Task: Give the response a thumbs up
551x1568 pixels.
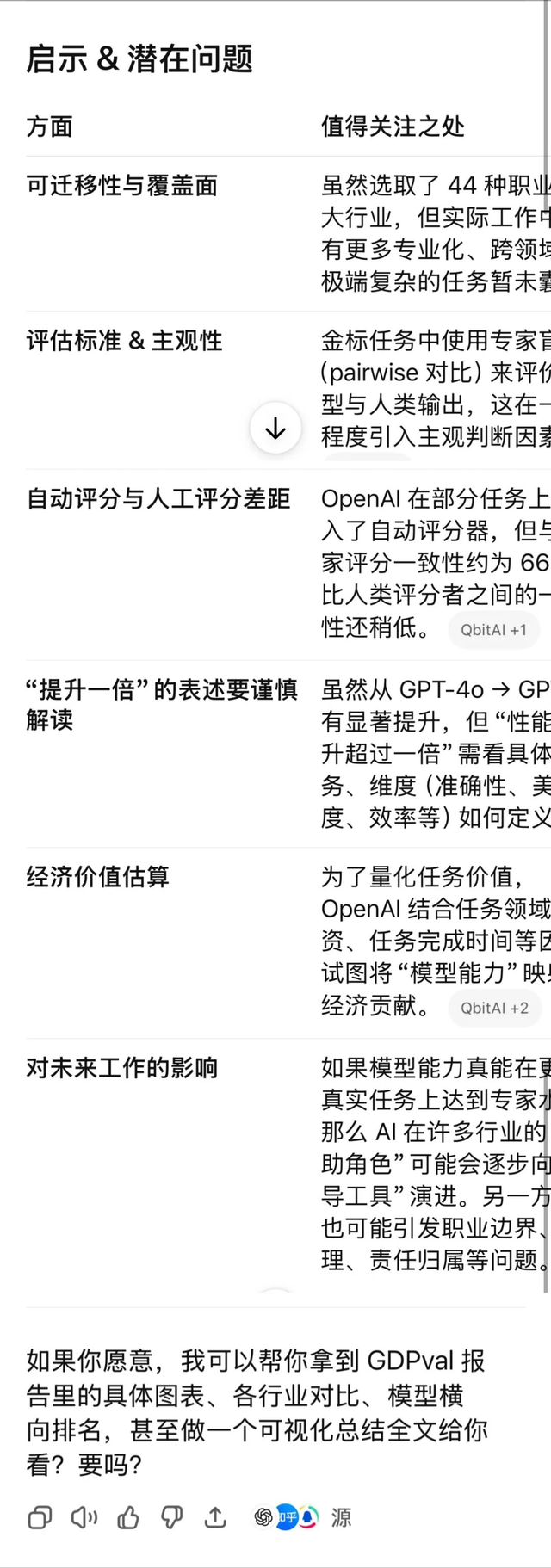Action: tap(128, 1517)
